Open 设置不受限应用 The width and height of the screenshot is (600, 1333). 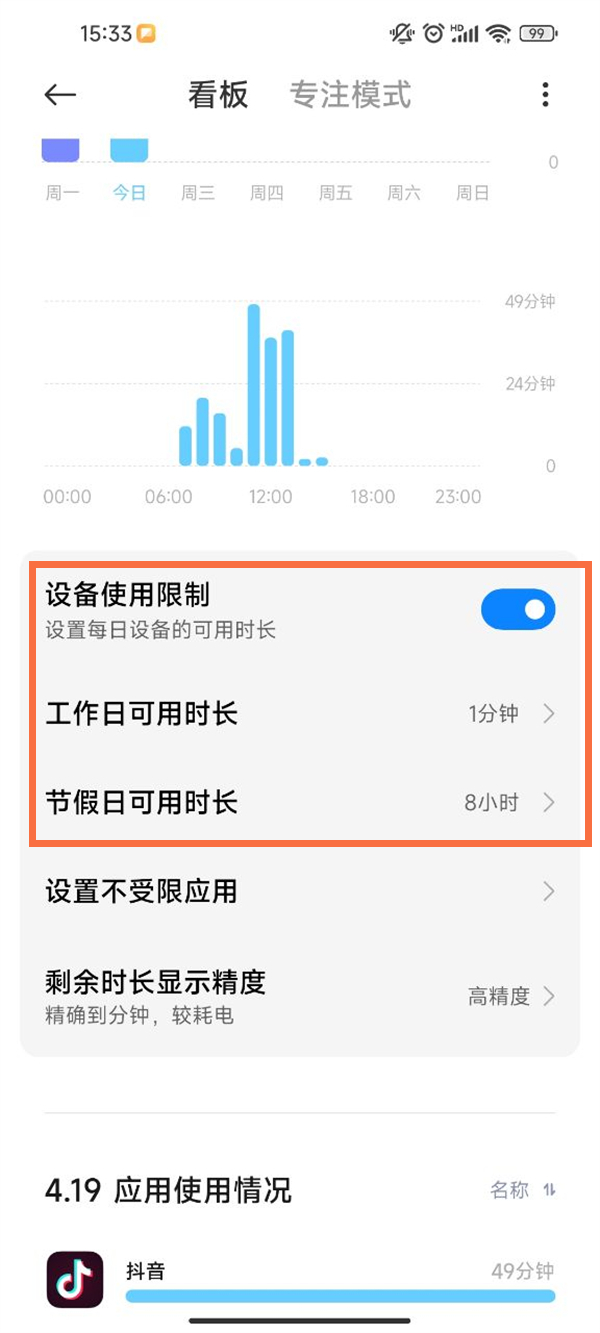[x=300, y=891]
